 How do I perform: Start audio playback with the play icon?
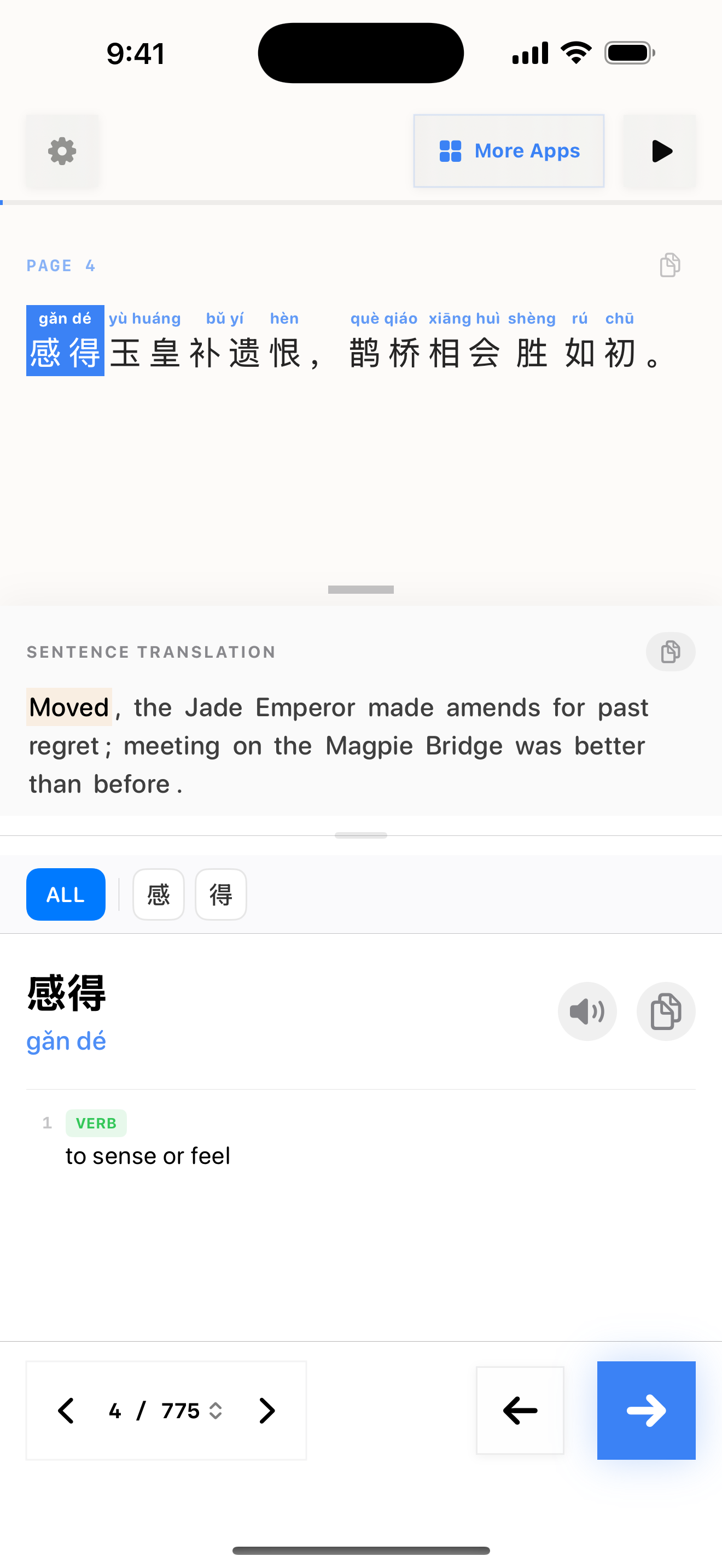pyautogui.click(x=660, y=151)
